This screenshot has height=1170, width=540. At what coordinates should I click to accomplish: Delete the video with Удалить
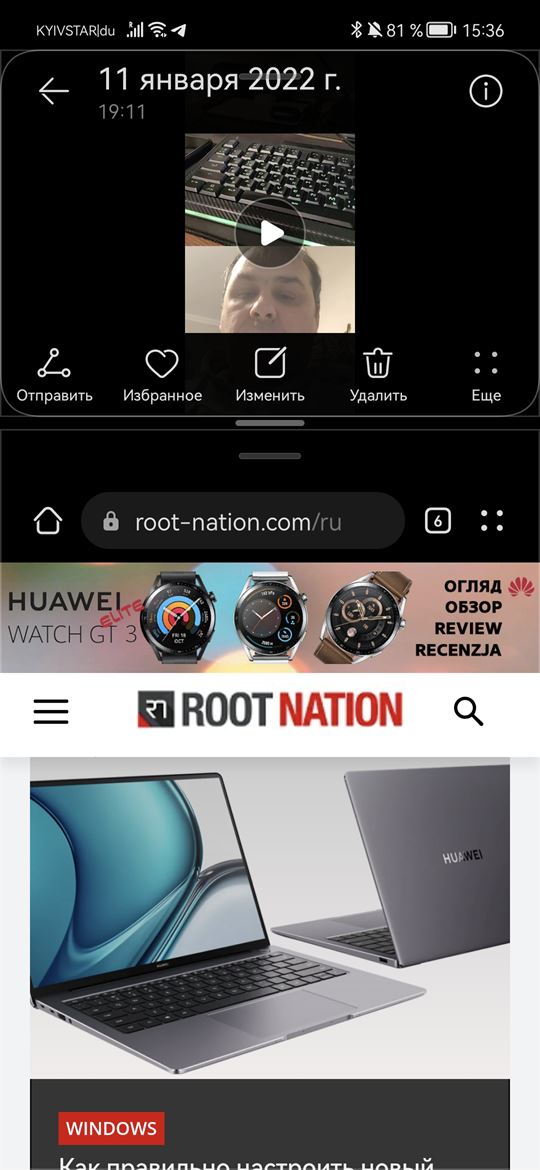coord(378,375)
